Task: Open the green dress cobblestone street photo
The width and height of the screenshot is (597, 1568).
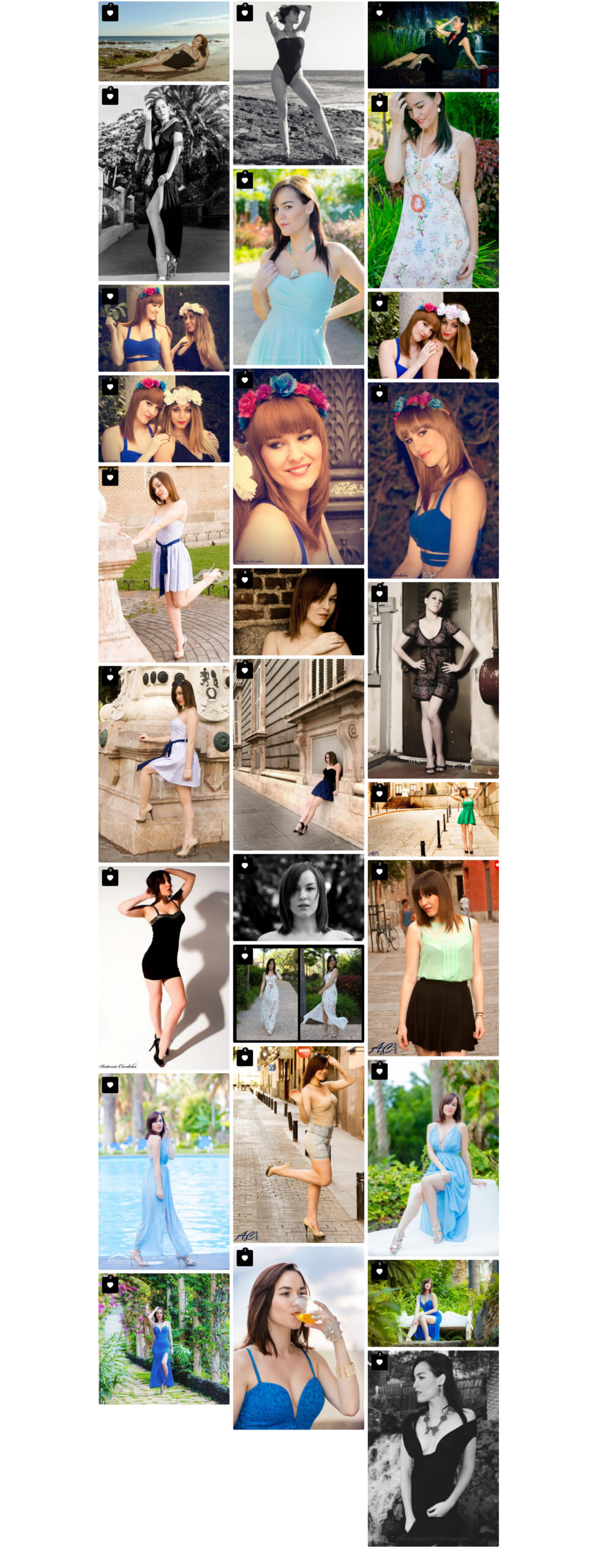Action: [x=433, y=824]
